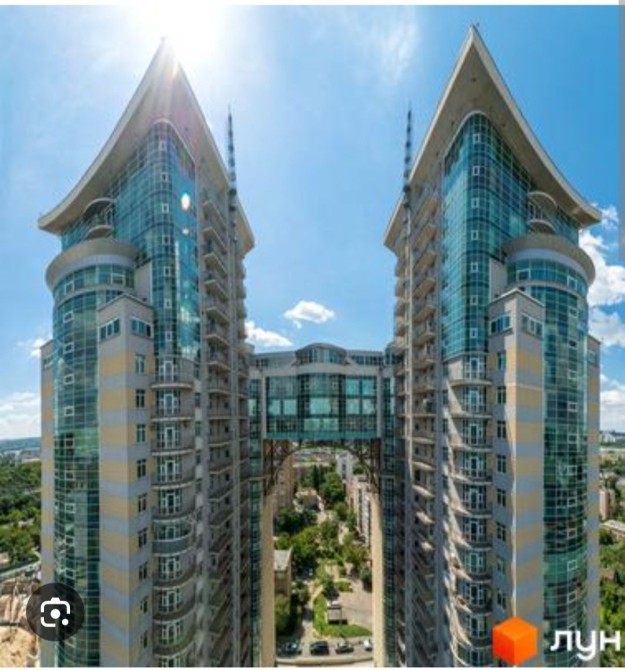Search this image with the Lens icon
The image size is (625, 670).
tap(55, 611)
